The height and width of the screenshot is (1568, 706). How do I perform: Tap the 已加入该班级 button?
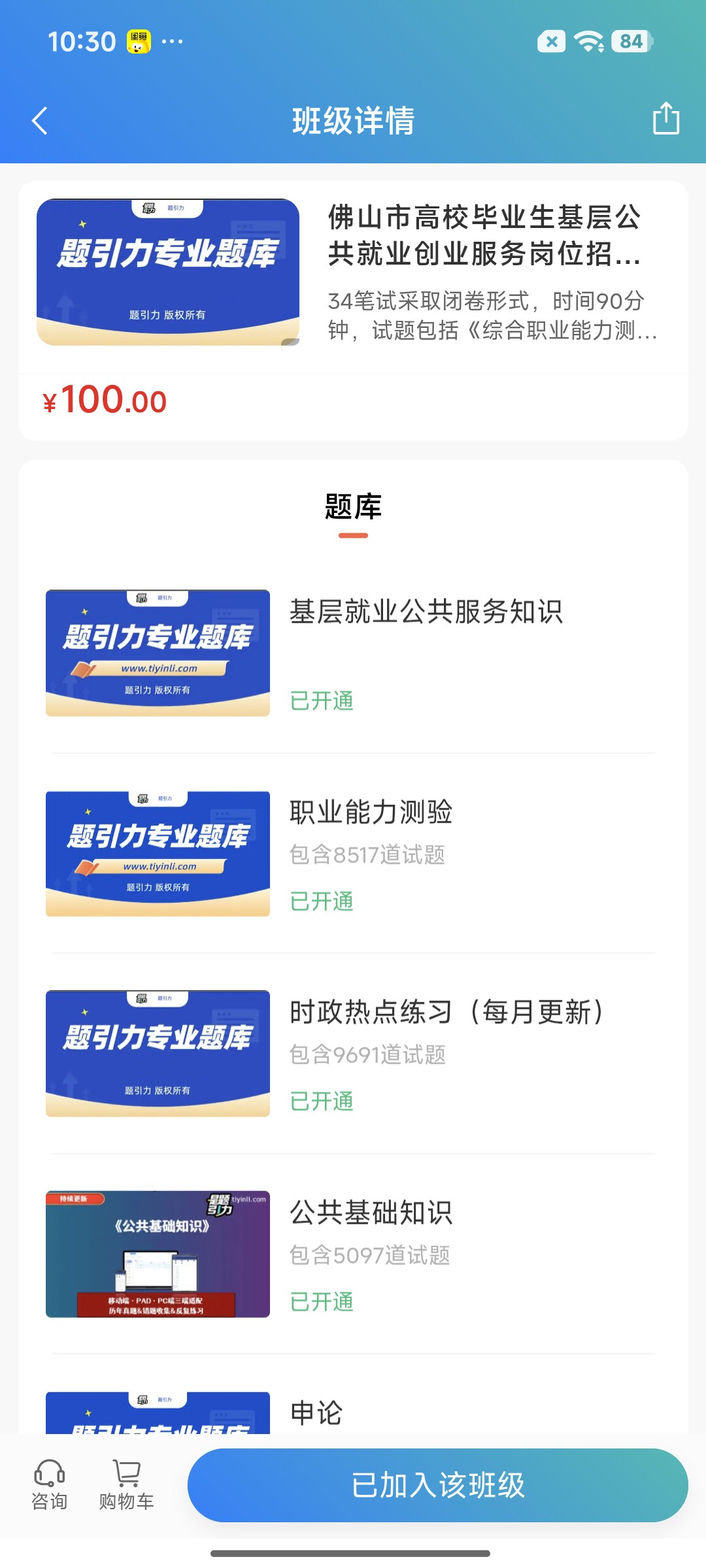tap(438, 1485)
